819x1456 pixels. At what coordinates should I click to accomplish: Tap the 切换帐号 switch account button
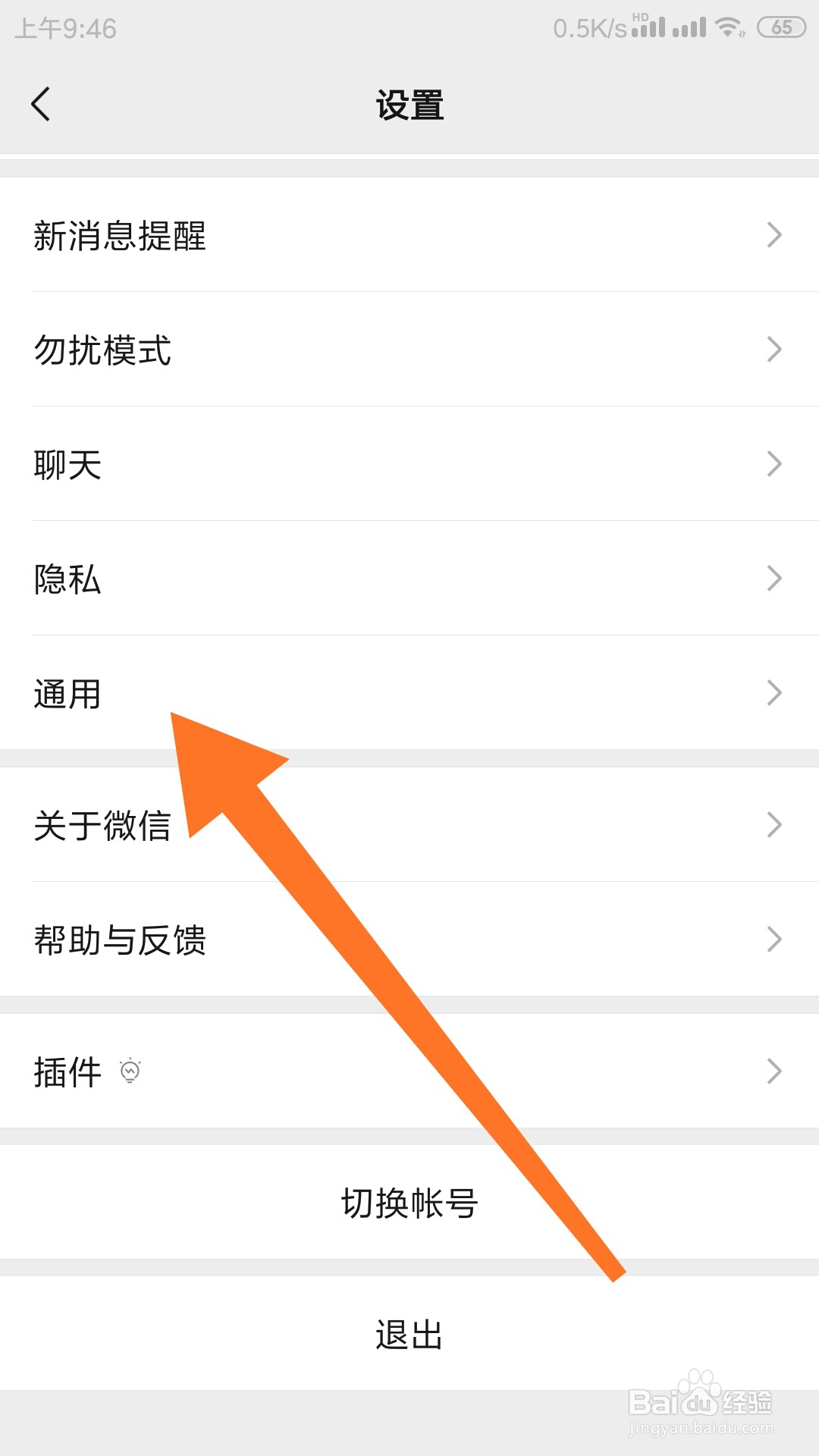(409, 1202)
